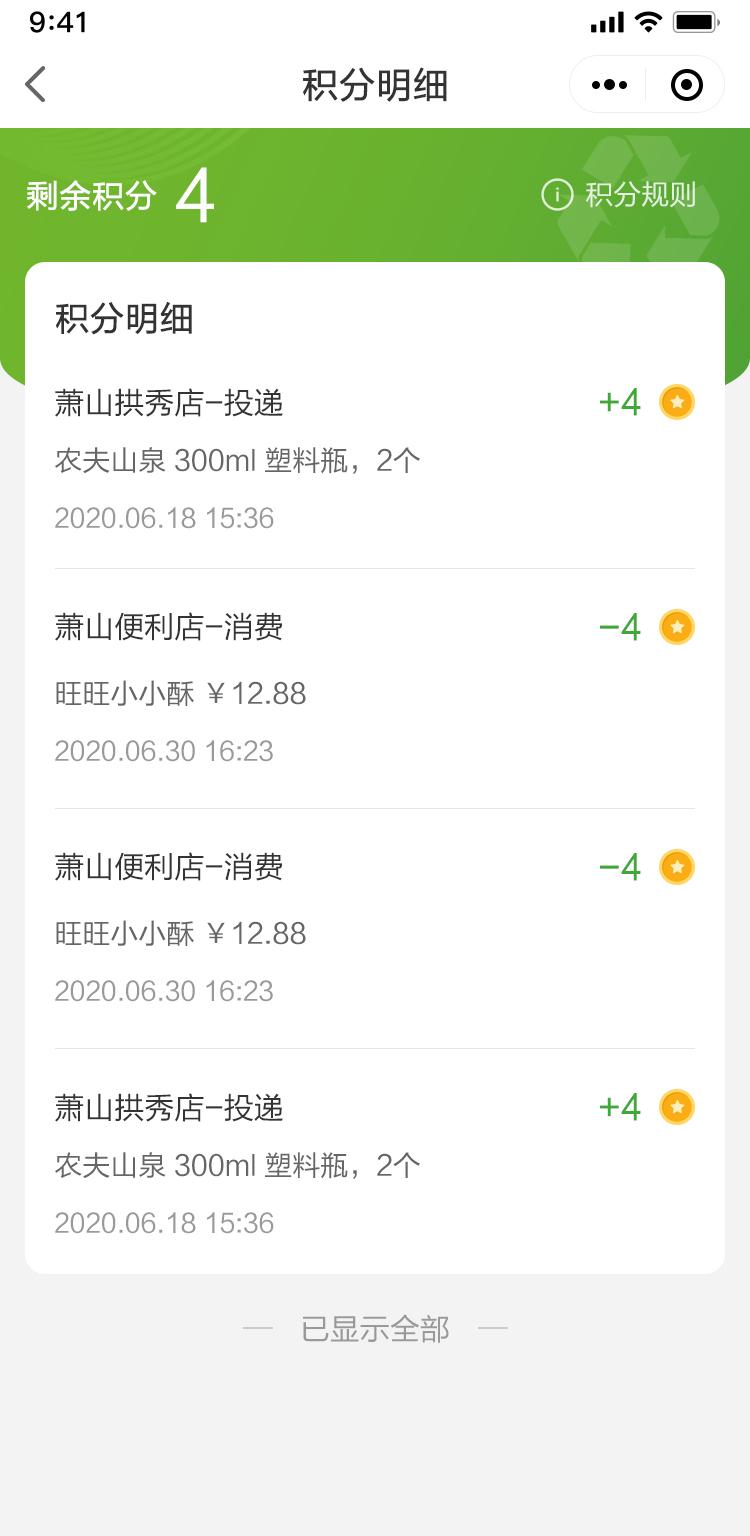Go back with the top-left arrow
This screenshot has width=750, height=1536.
tap(36, 85)
